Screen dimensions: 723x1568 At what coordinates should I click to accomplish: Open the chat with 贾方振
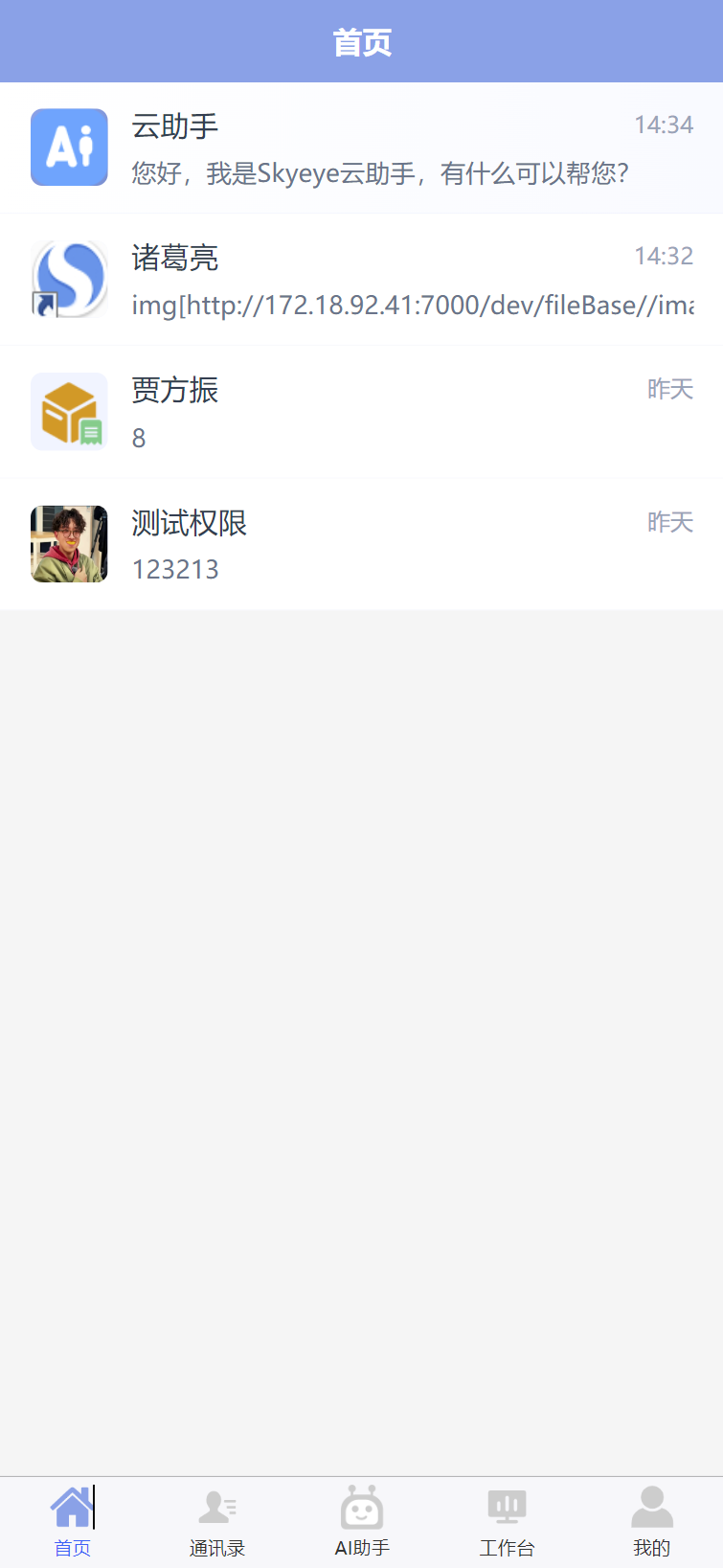pyautogui.click(x=361, y=412)
